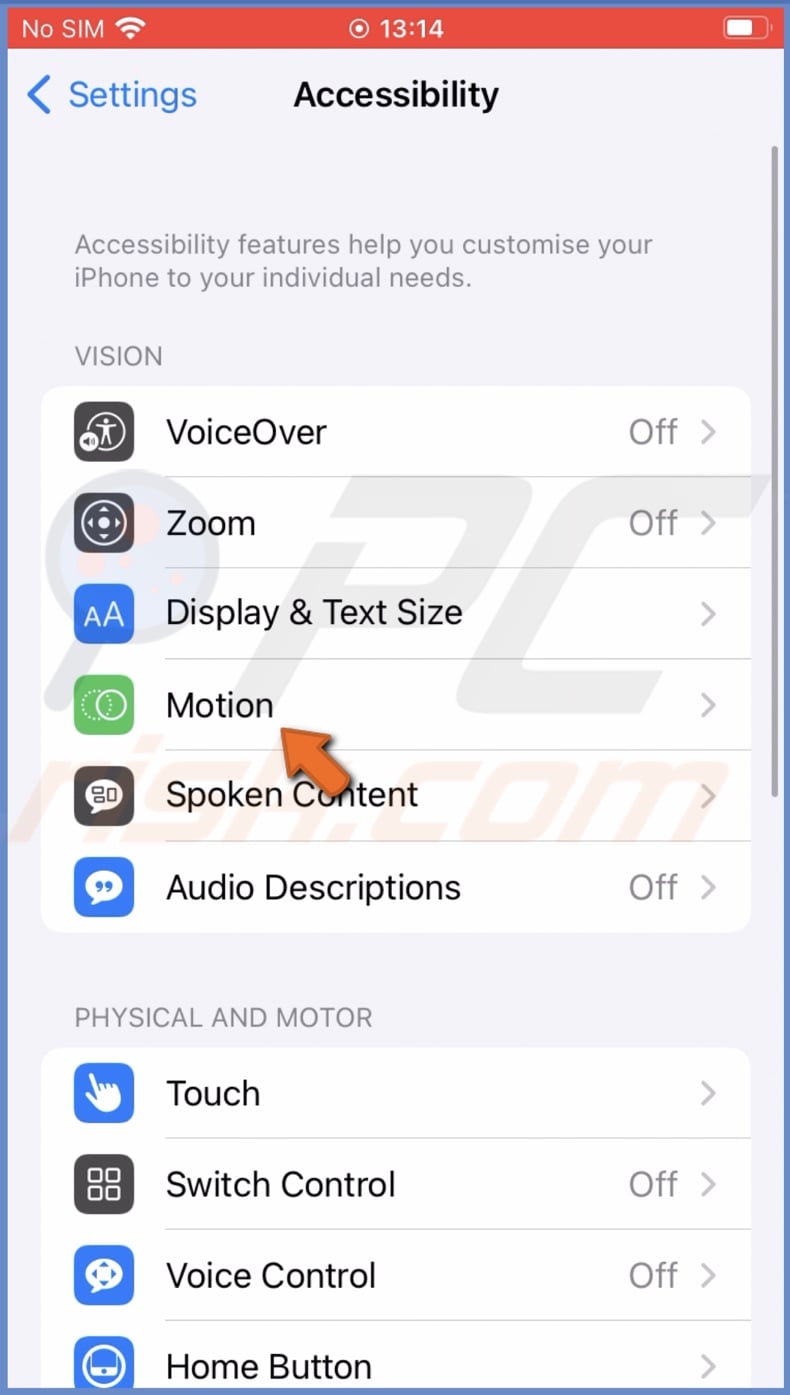The width and height of the screenshot is (790, 1395).
Task: Select the Motion row
Action: point(395,705)
